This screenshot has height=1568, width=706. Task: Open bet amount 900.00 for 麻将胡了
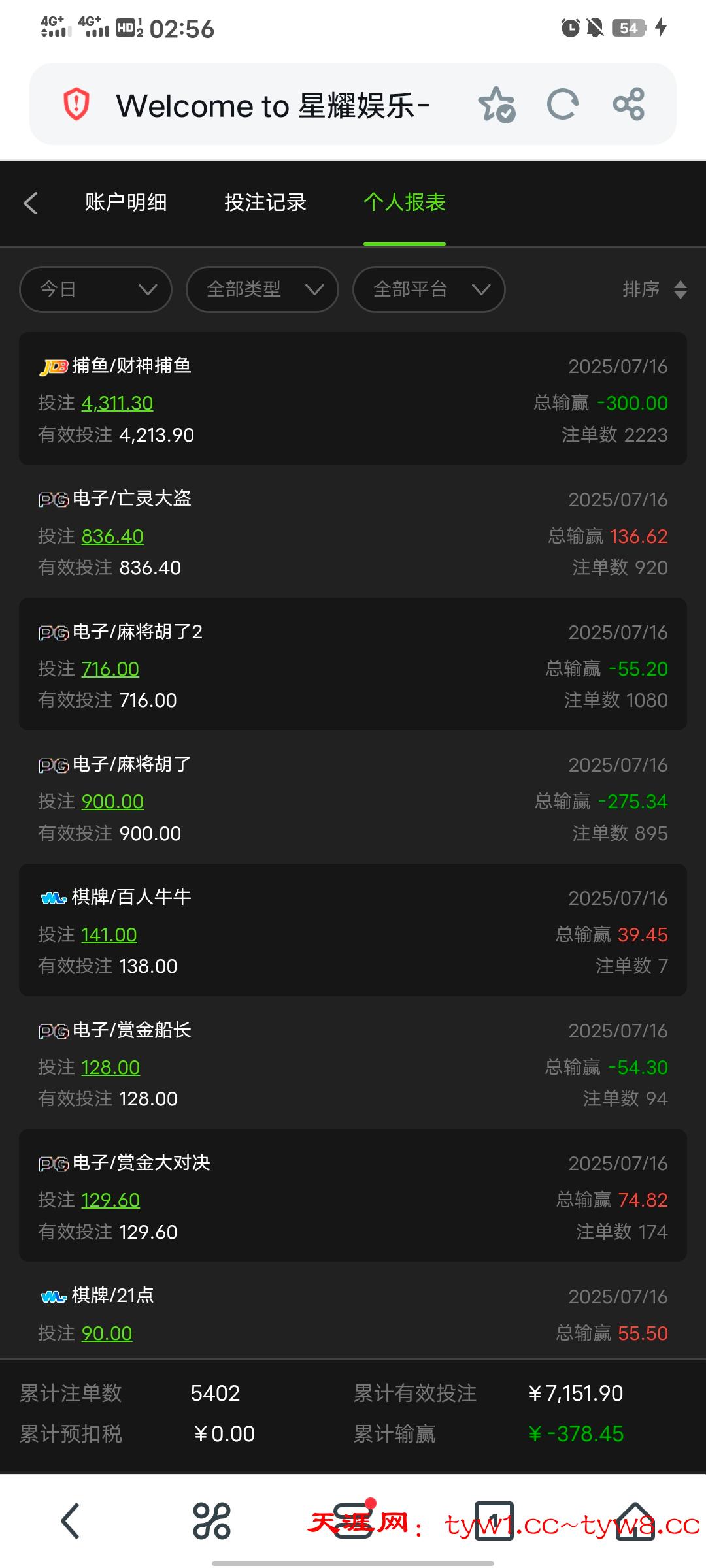pyautogui.click(x=112, y=802)
